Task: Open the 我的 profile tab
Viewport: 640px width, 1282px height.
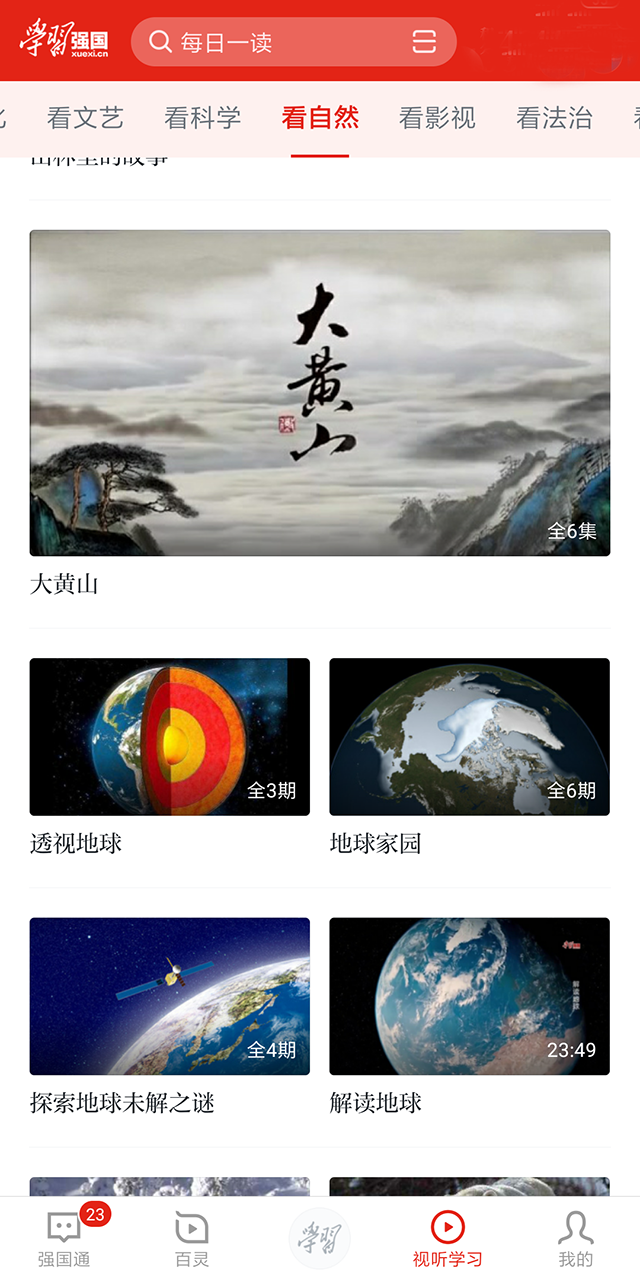Action: 575,1238
